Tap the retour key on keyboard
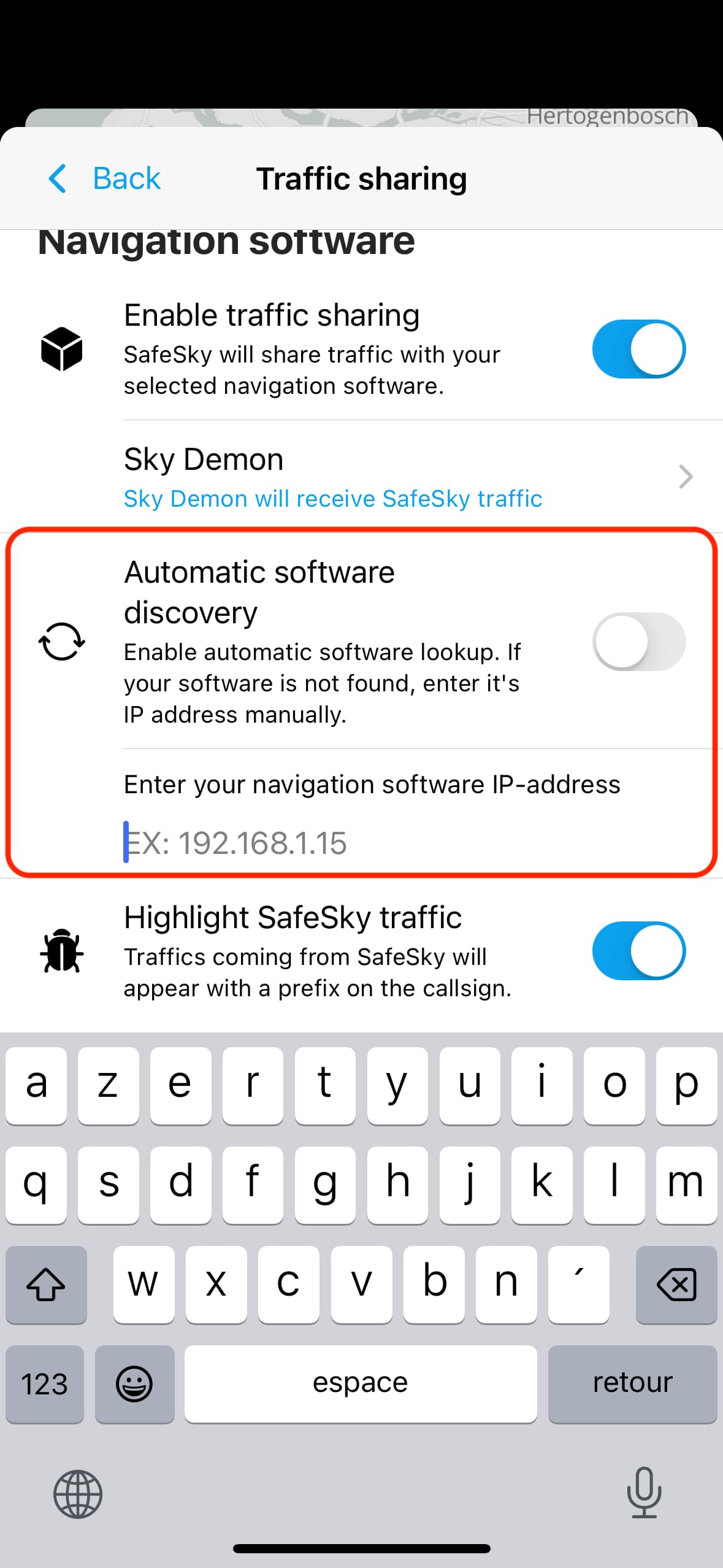 click(x=632, y=1385)
